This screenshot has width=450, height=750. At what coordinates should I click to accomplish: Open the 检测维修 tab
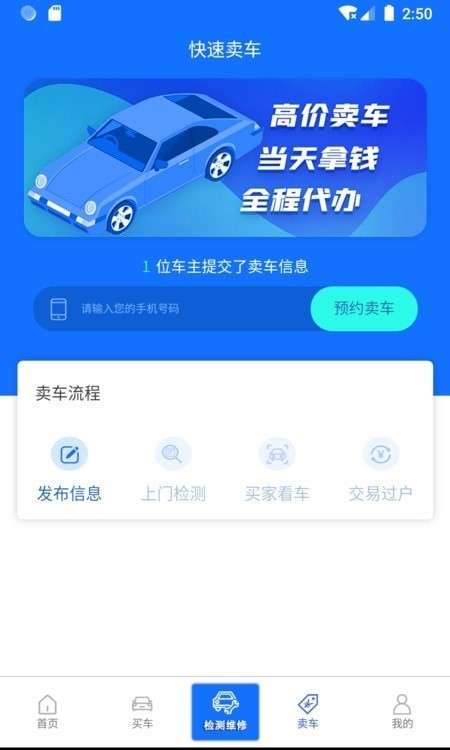coord(225,712)
